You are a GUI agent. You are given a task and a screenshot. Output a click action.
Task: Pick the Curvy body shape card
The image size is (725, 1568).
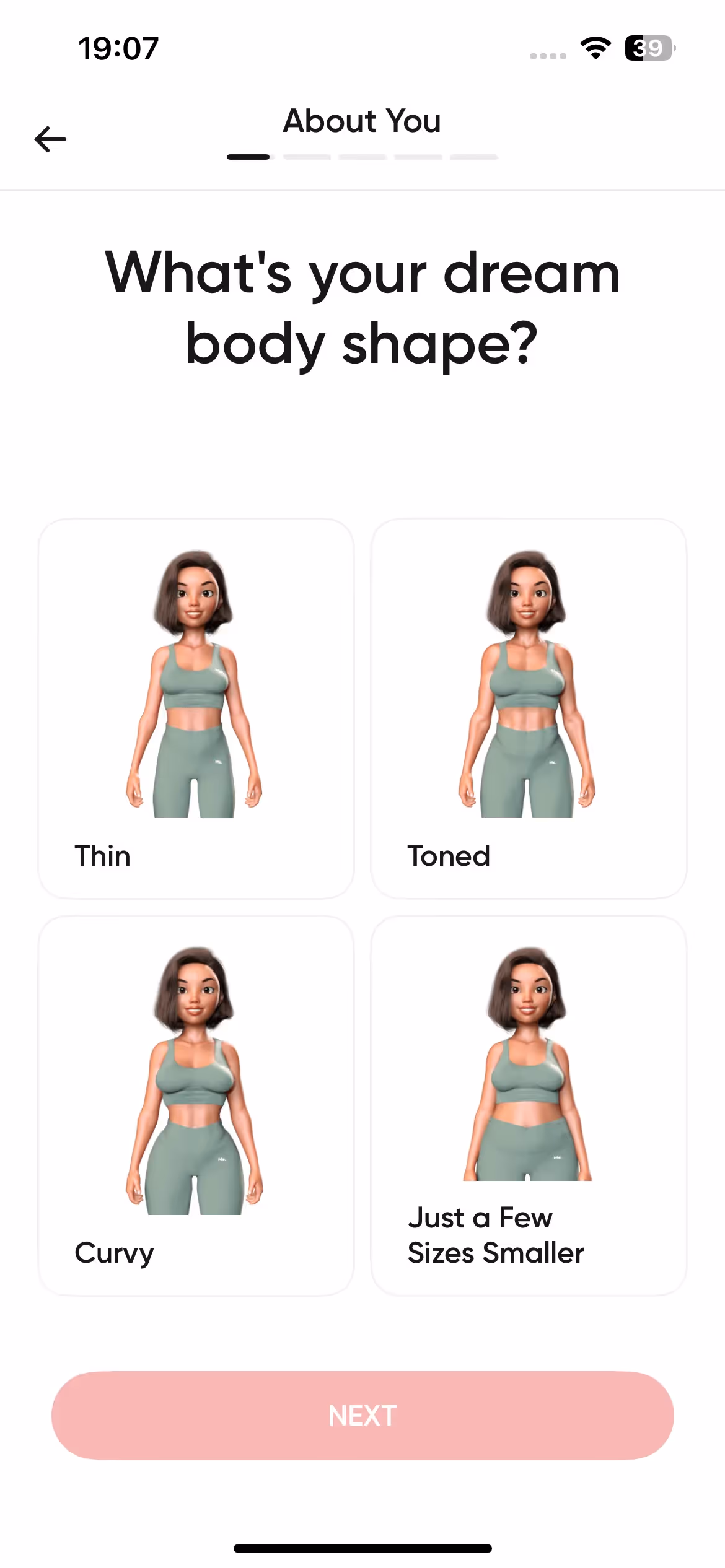(196, 1105)
